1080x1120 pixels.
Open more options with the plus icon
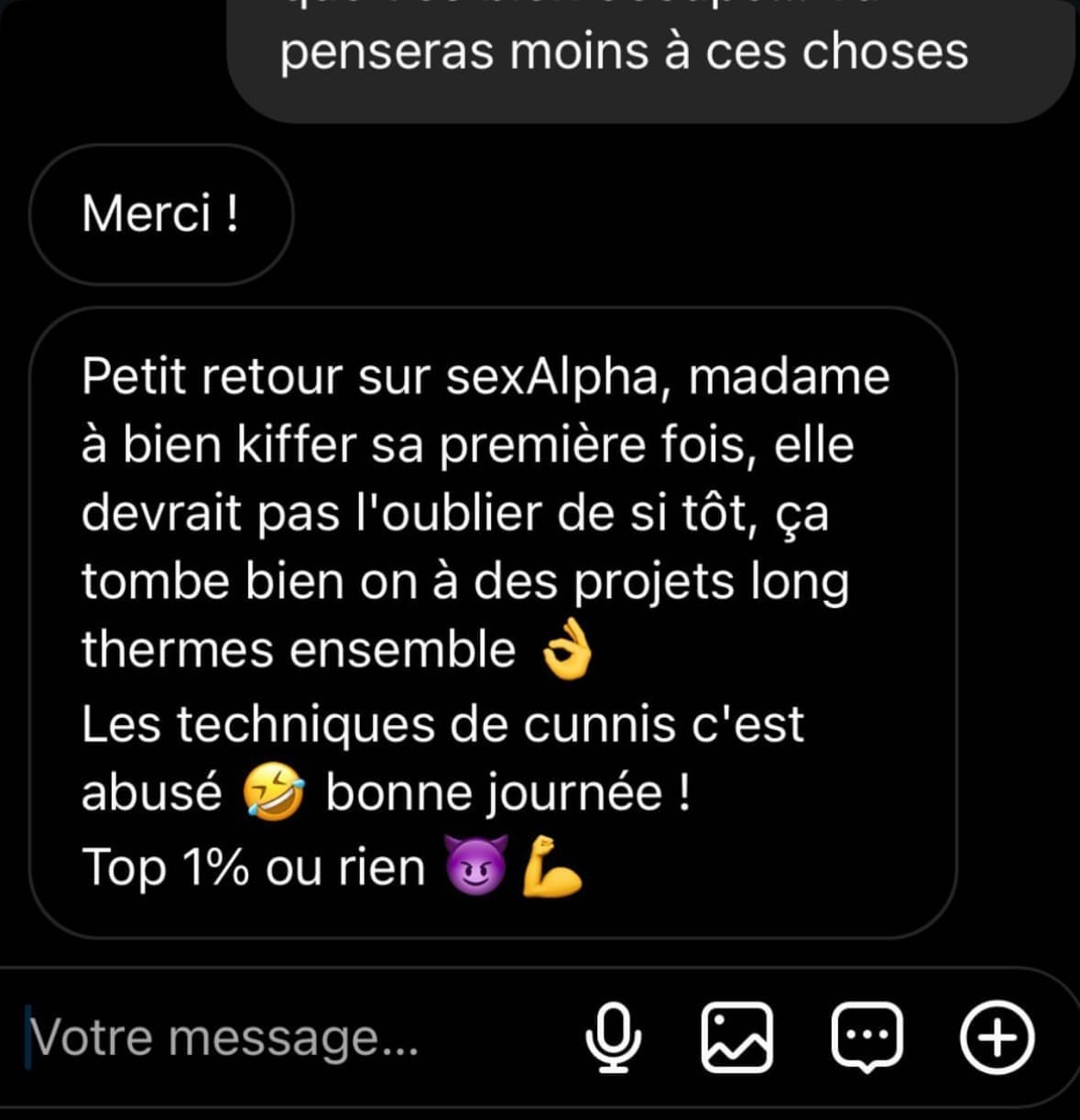[x=997, y=1038]
